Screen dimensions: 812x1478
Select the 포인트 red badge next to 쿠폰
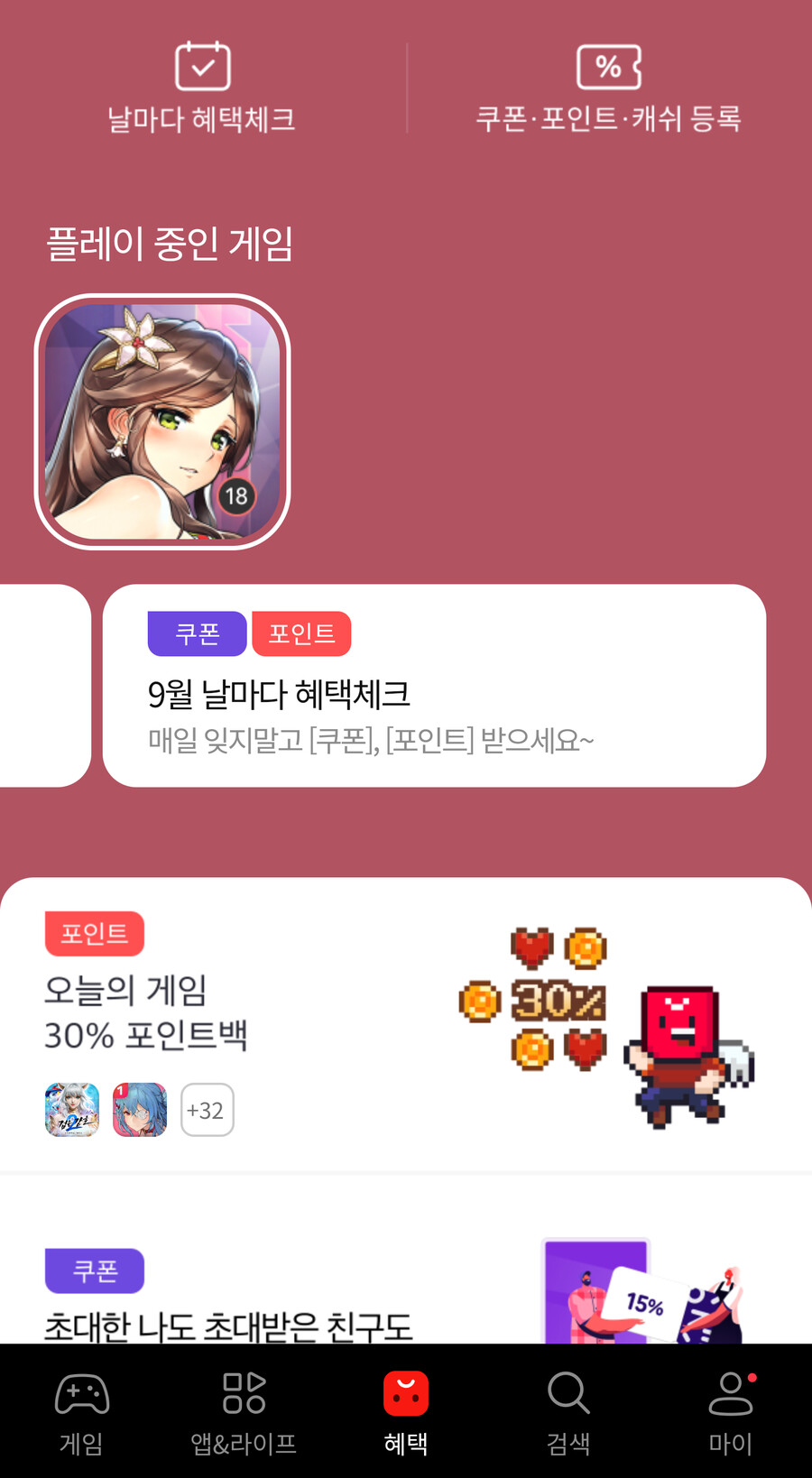[x=301, y=633]
